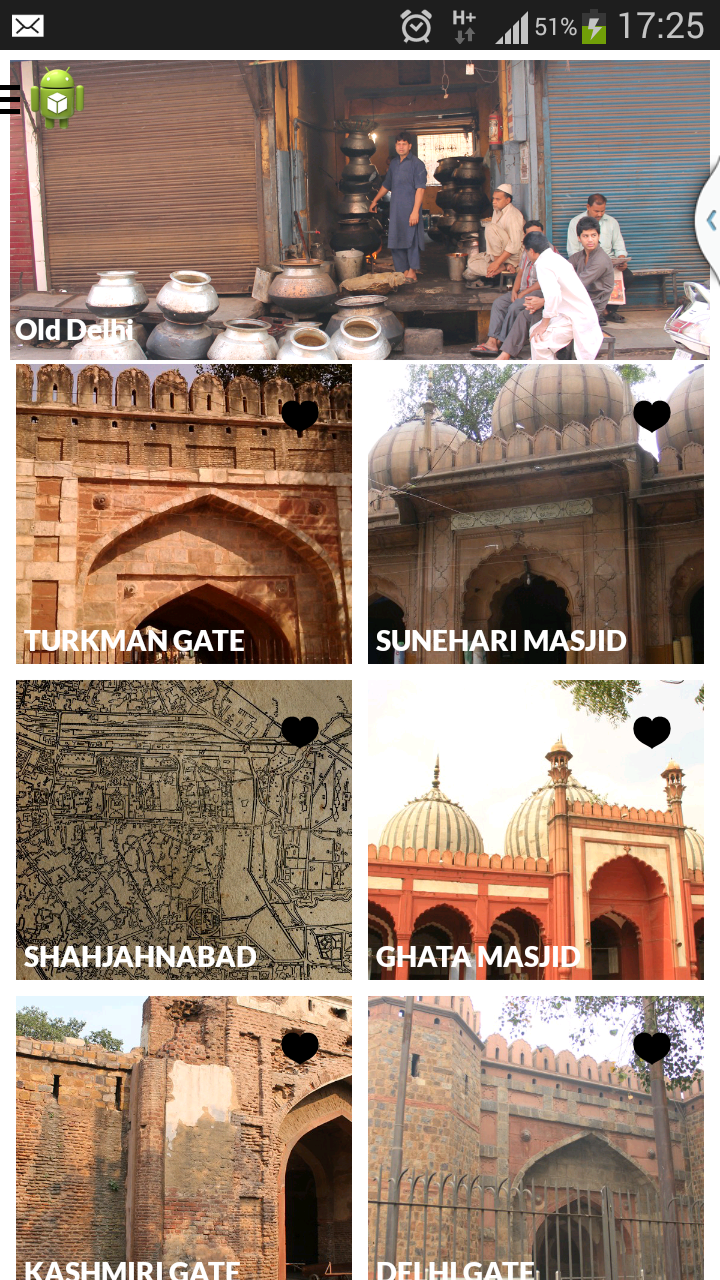Favorite Turkman Gate with the heart icon
This screenshot has height=1280, width=720.
[x=300, y=416]
